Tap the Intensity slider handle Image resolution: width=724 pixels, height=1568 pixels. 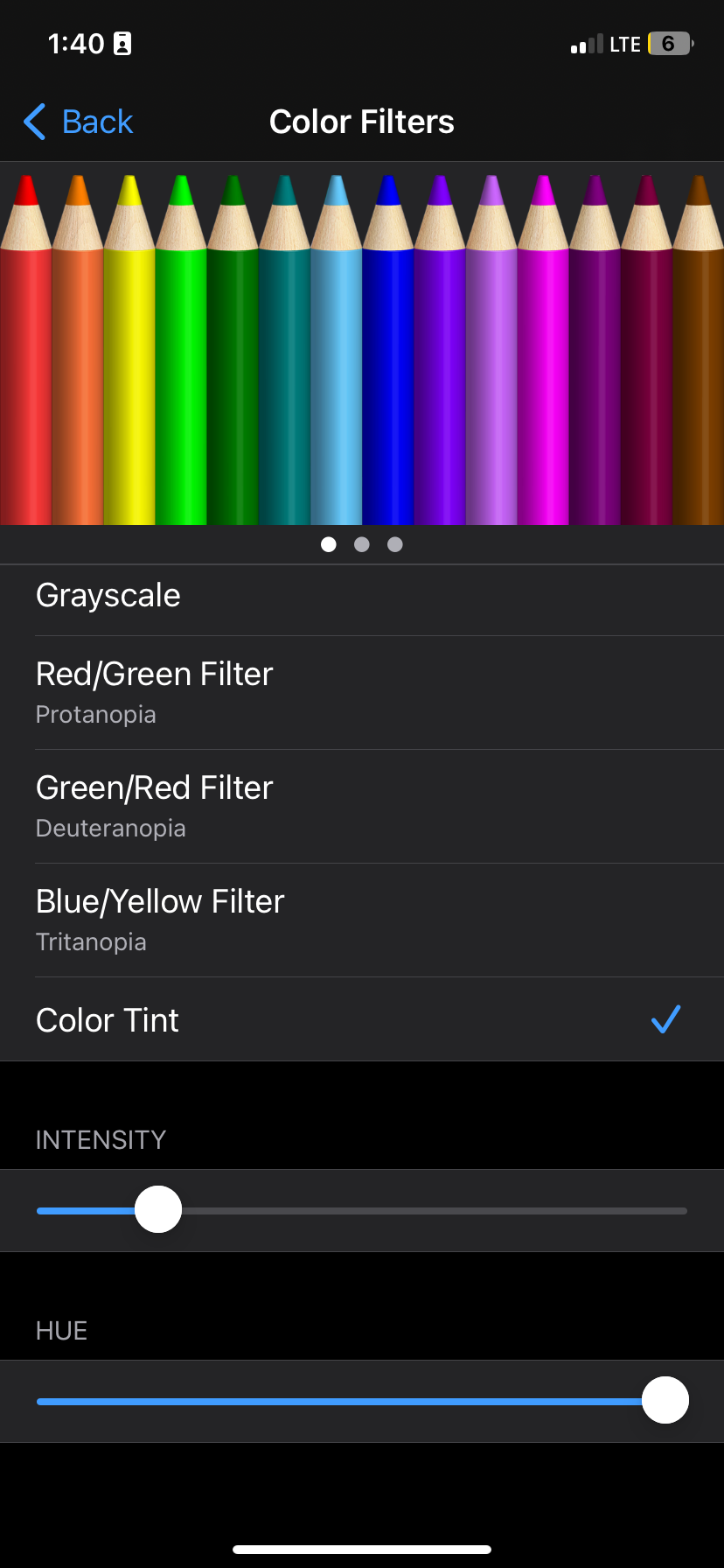point(158,1210)
